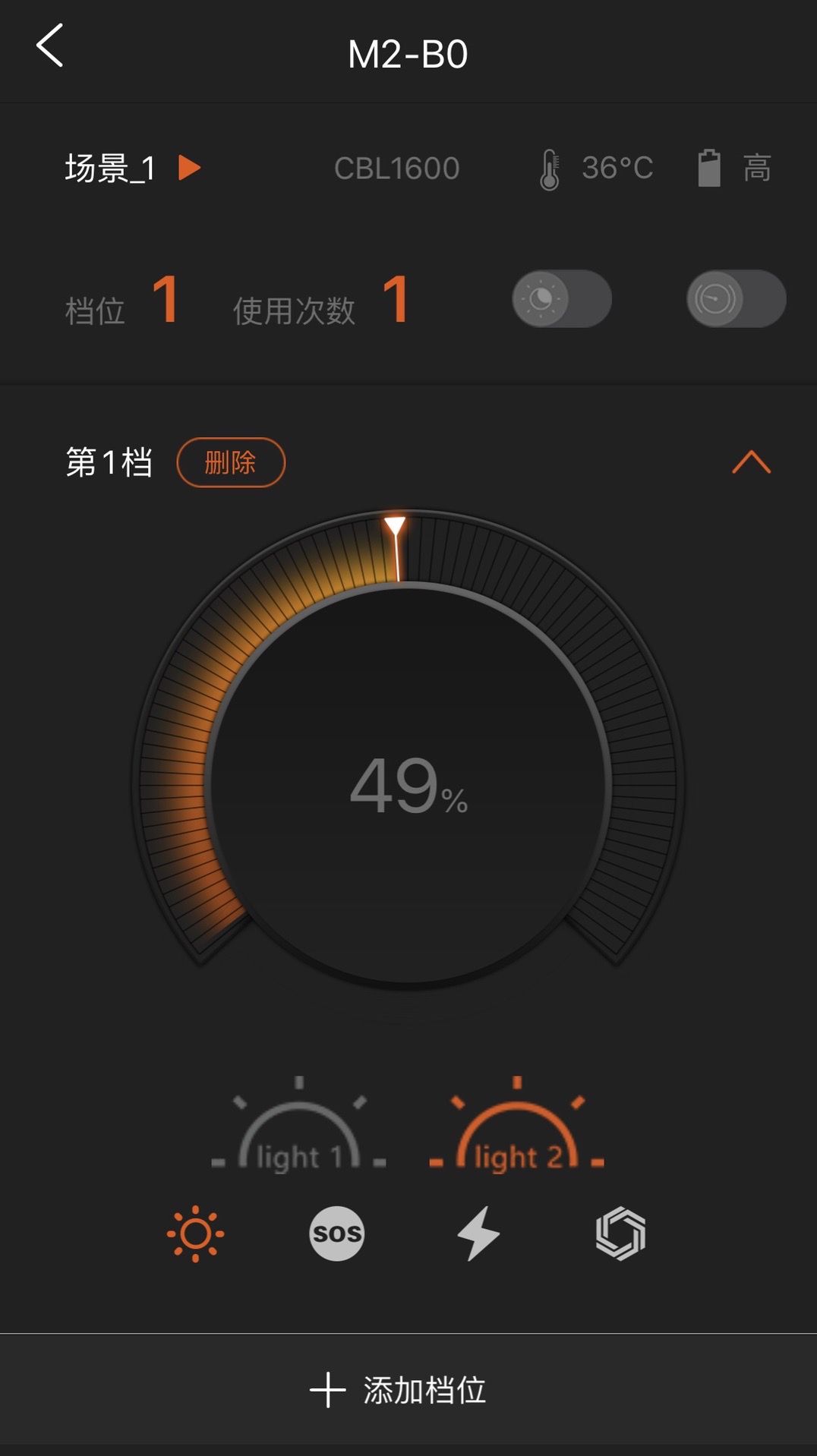Viewport: 817px width, 1456px height.
Task: Toggle the brightness sensor switch
Action: tap(562, 299)
